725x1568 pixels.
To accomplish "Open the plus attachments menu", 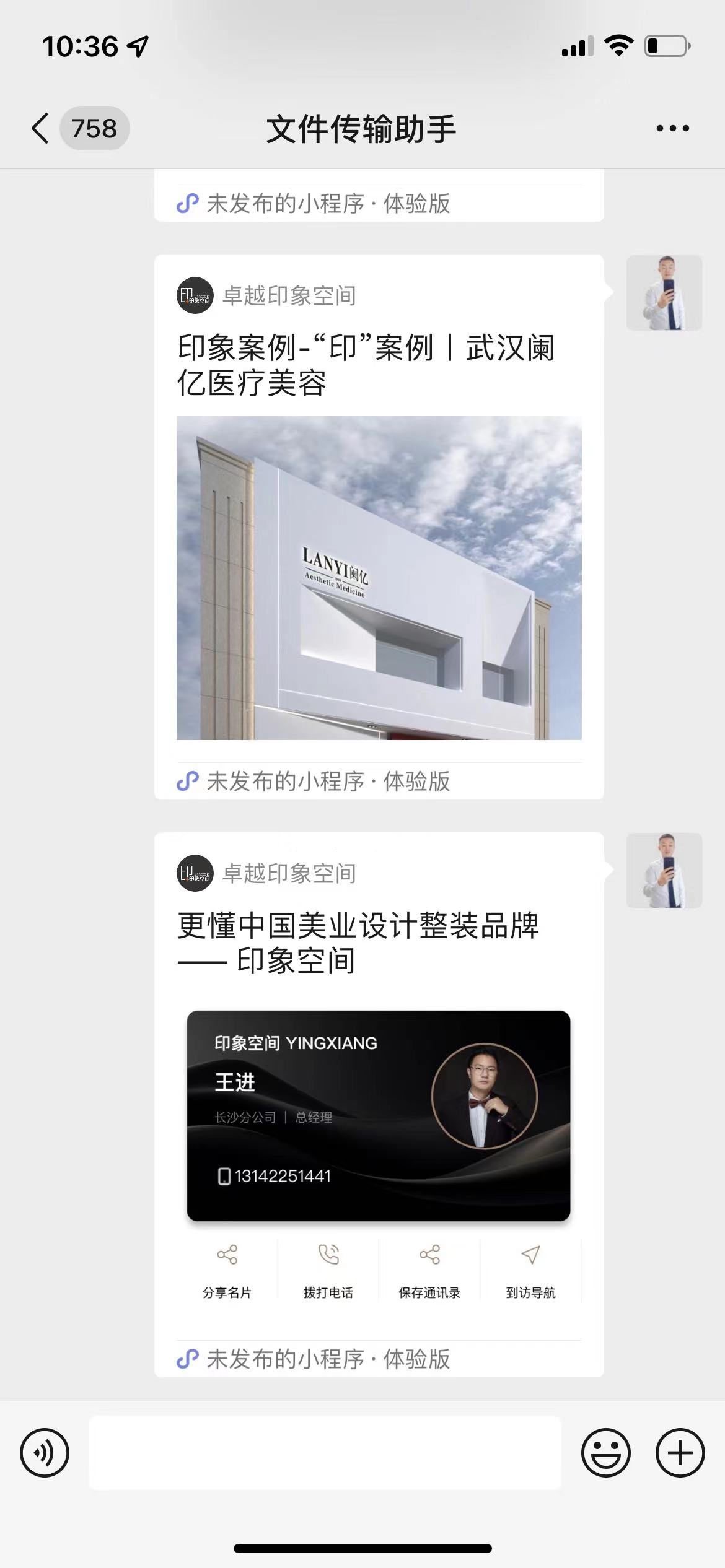I will 680,1453.
